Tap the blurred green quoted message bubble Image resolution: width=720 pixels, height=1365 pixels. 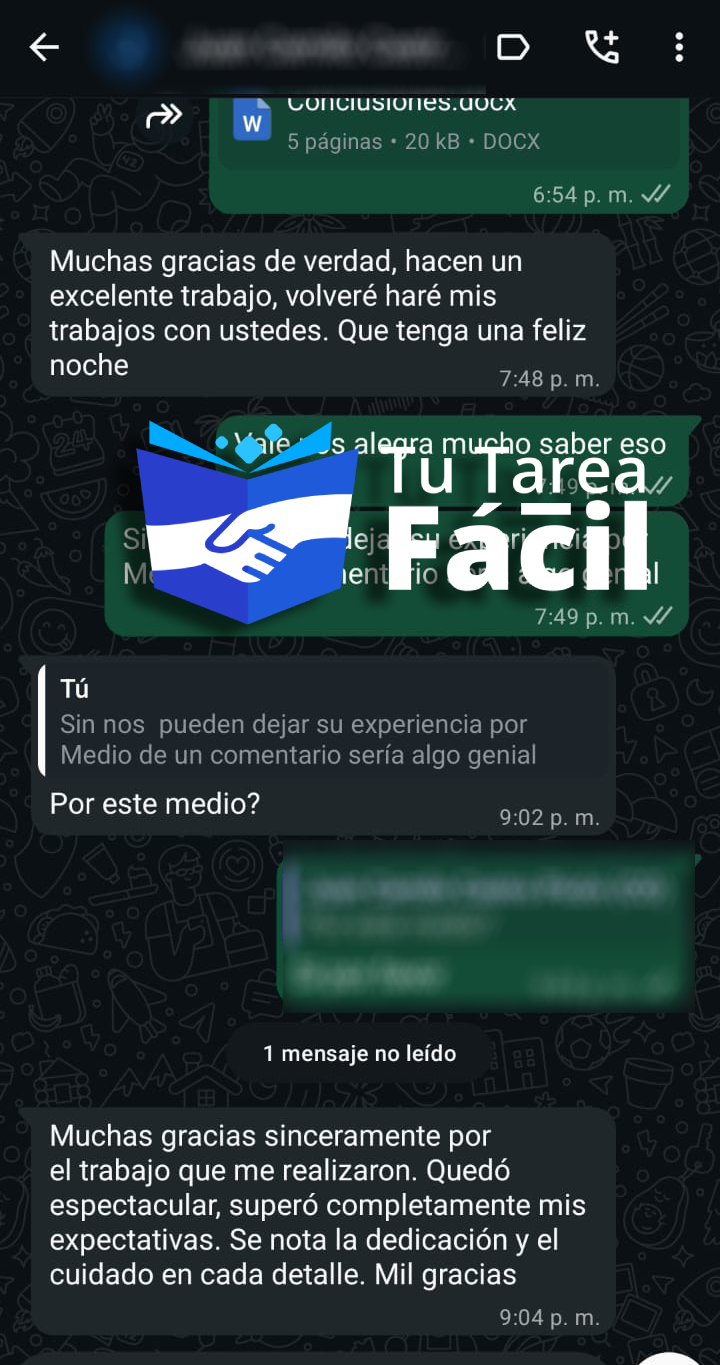tap(490, 925)
